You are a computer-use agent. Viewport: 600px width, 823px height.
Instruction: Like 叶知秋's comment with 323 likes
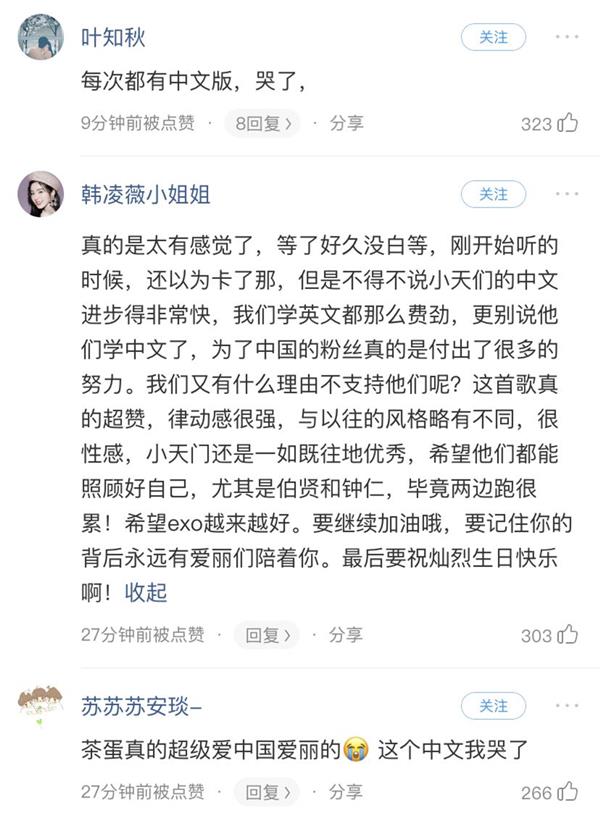[x=567, y=124]
